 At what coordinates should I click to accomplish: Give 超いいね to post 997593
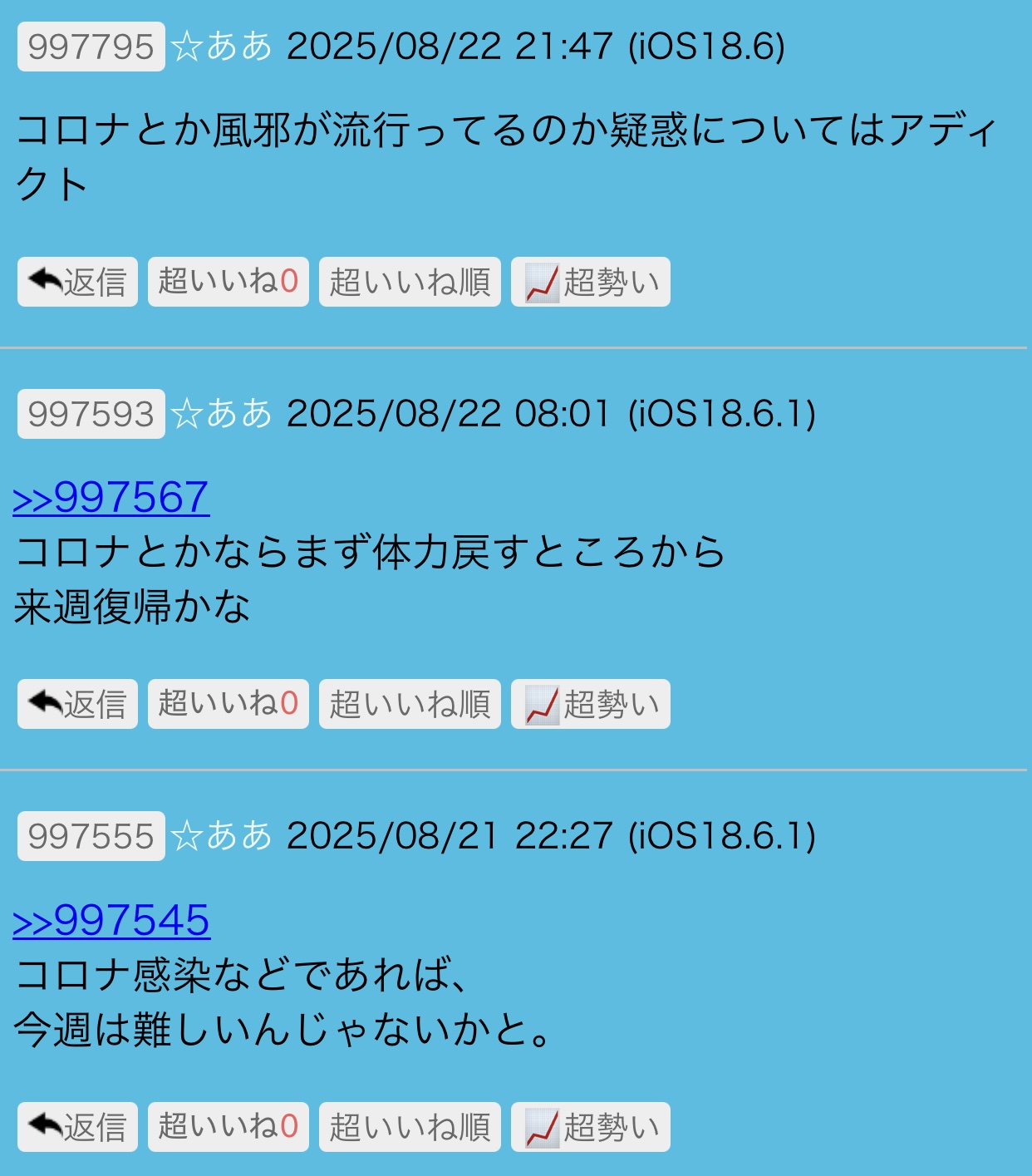[228, 704]
